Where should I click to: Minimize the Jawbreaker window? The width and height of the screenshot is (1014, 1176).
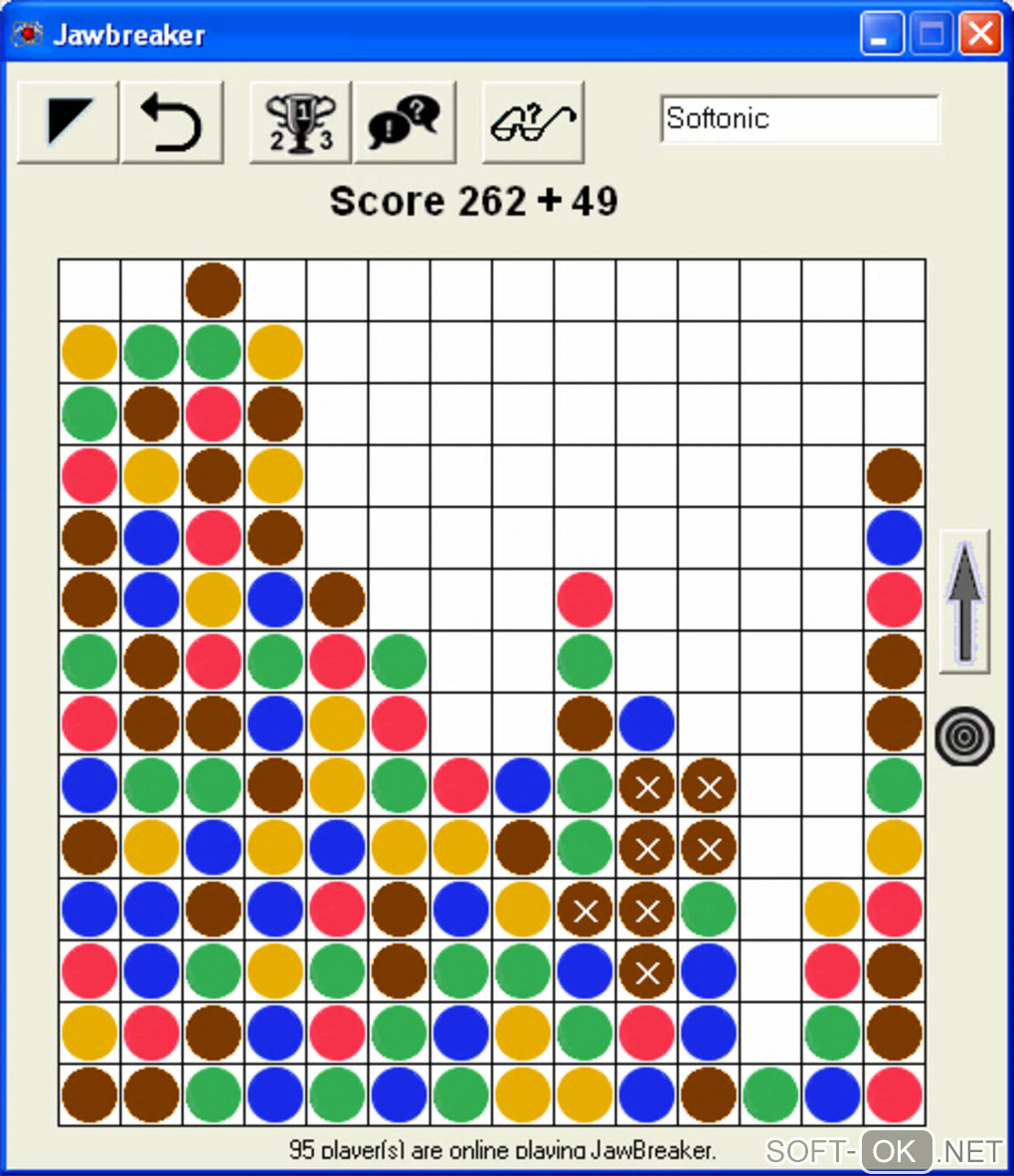click(x=881, y=35)
